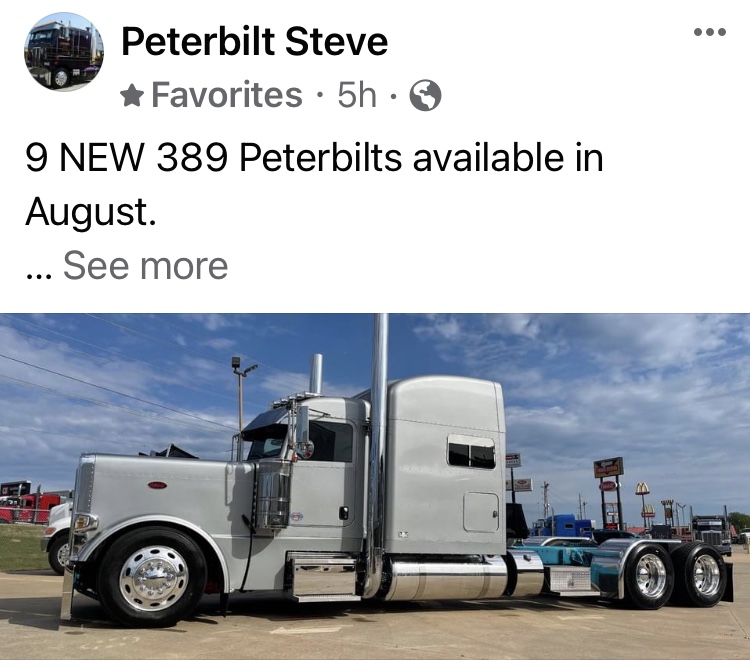Image resolution: width=750 pixels, height=672 pixels.
Task: Tap the Peterbilt Steve profile name
Action: [254, 42]
